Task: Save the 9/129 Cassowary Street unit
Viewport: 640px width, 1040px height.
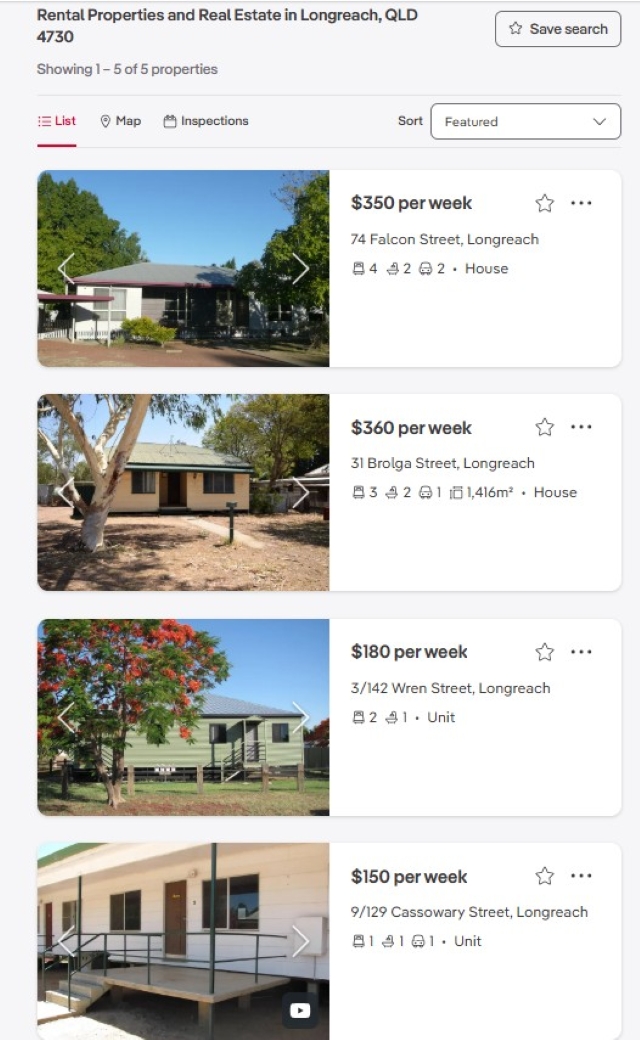Action: coord(544,876)
